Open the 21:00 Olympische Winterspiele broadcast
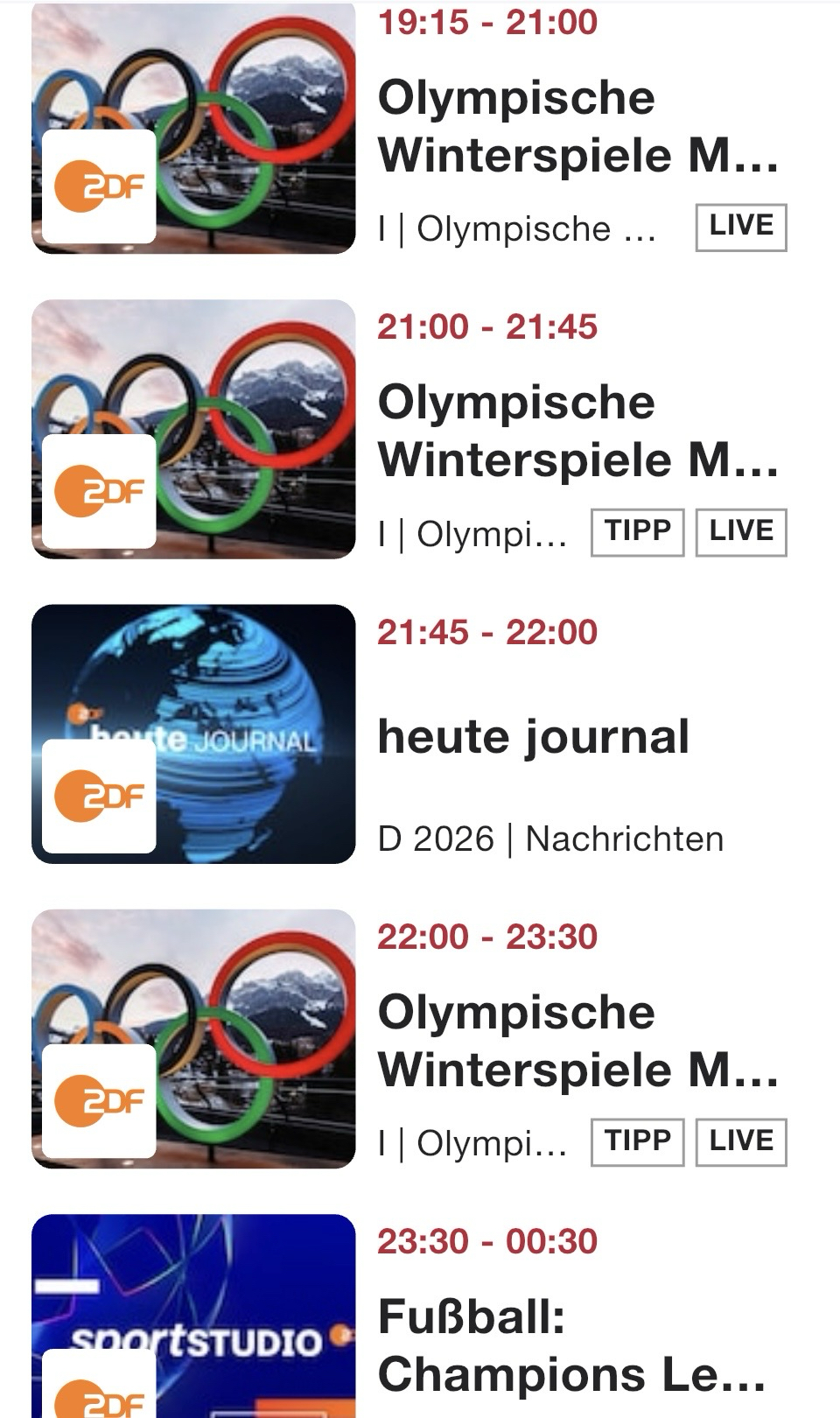Image resolution: width=840 pixels, height=1418 pixels. [x=577, y=431]
